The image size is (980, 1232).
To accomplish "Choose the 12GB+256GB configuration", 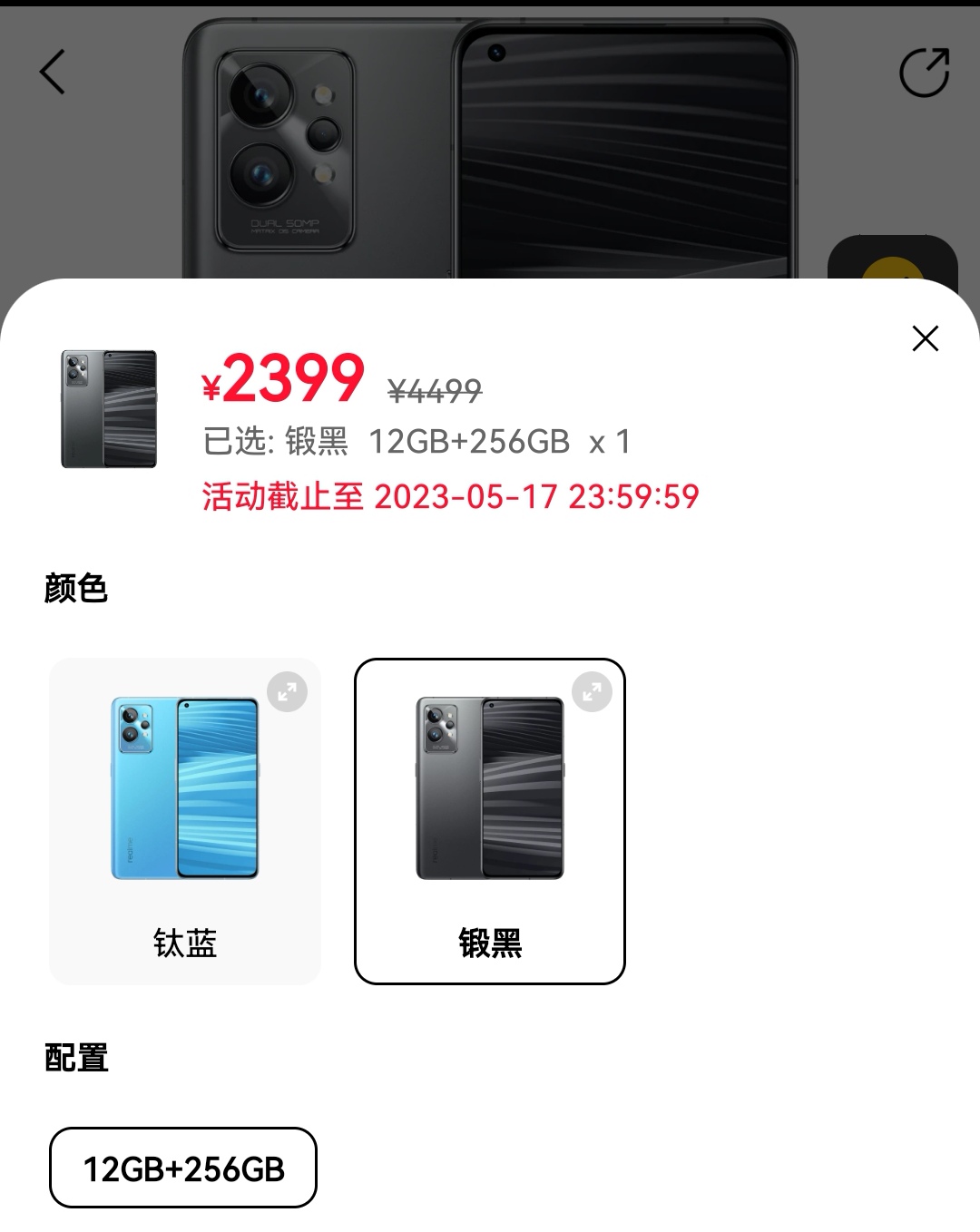I will [x=183, y=1168].
